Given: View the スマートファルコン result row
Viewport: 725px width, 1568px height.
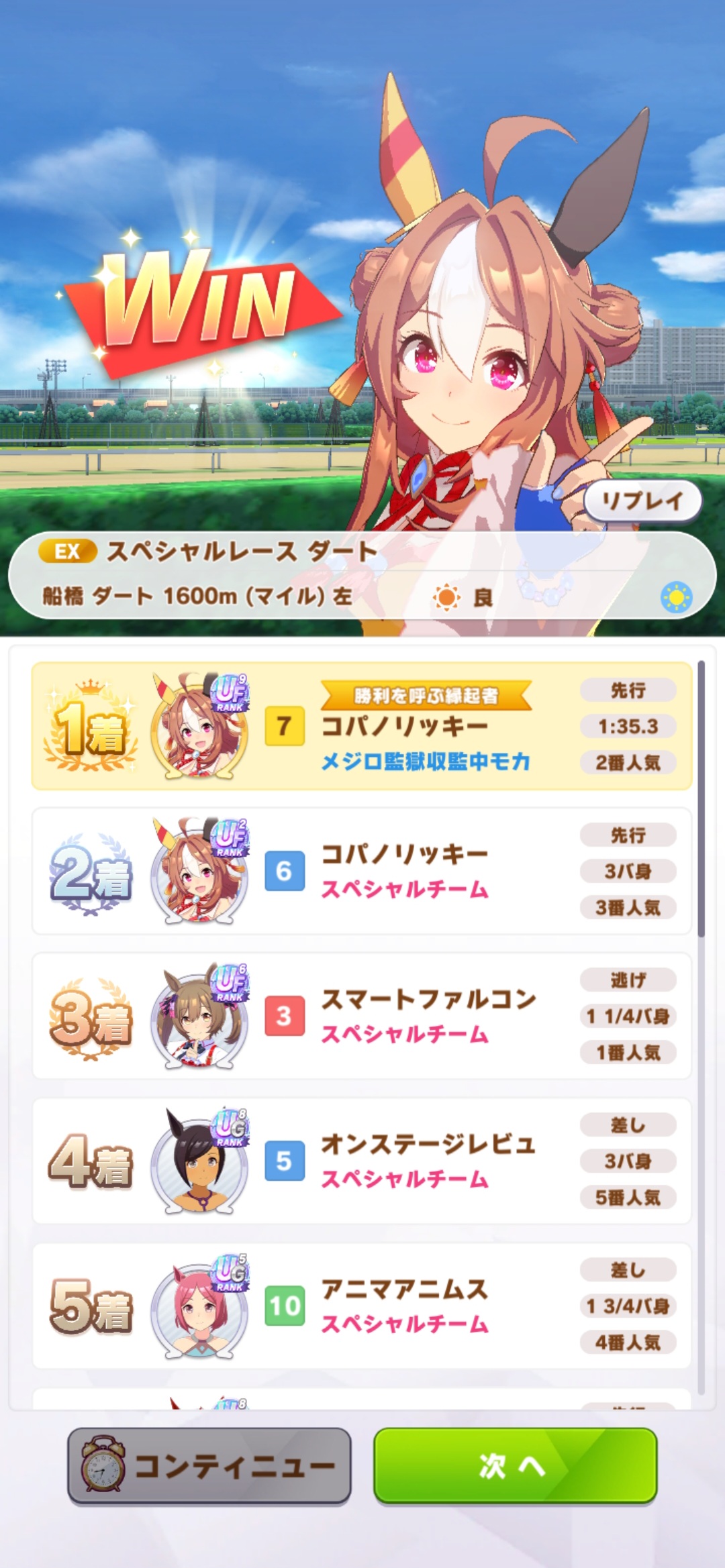Looking at the screenshot, I should [362, 1016].
